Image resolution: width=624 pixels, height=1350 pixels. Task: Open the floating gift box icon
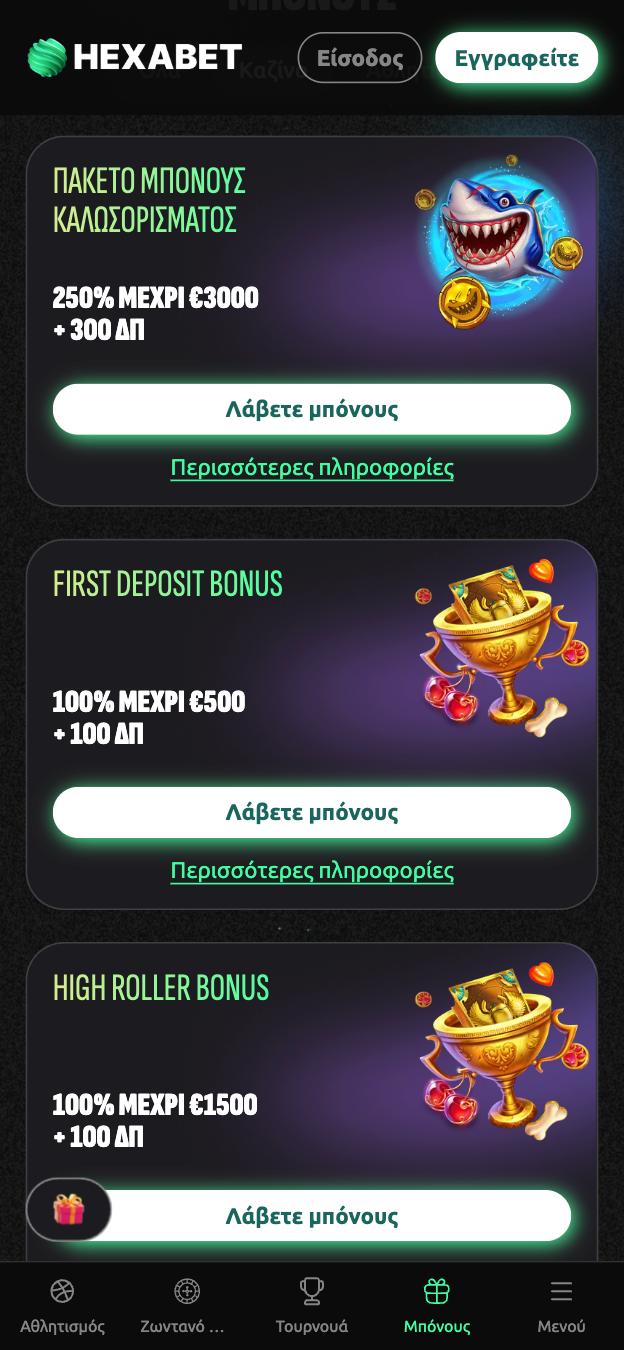[x=69, y=1210]
